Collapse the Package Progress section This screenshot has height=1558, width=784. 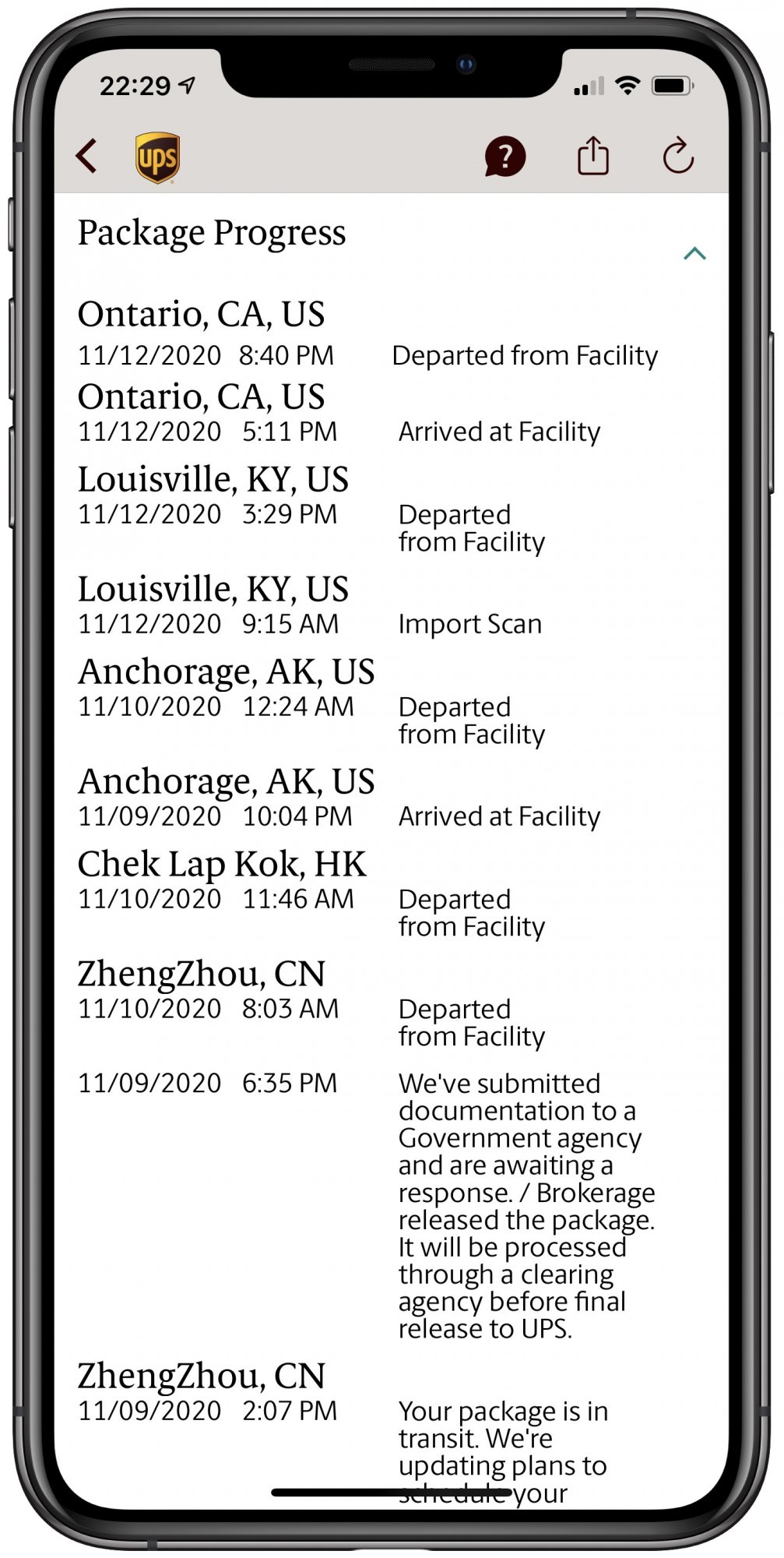[694, 253]
